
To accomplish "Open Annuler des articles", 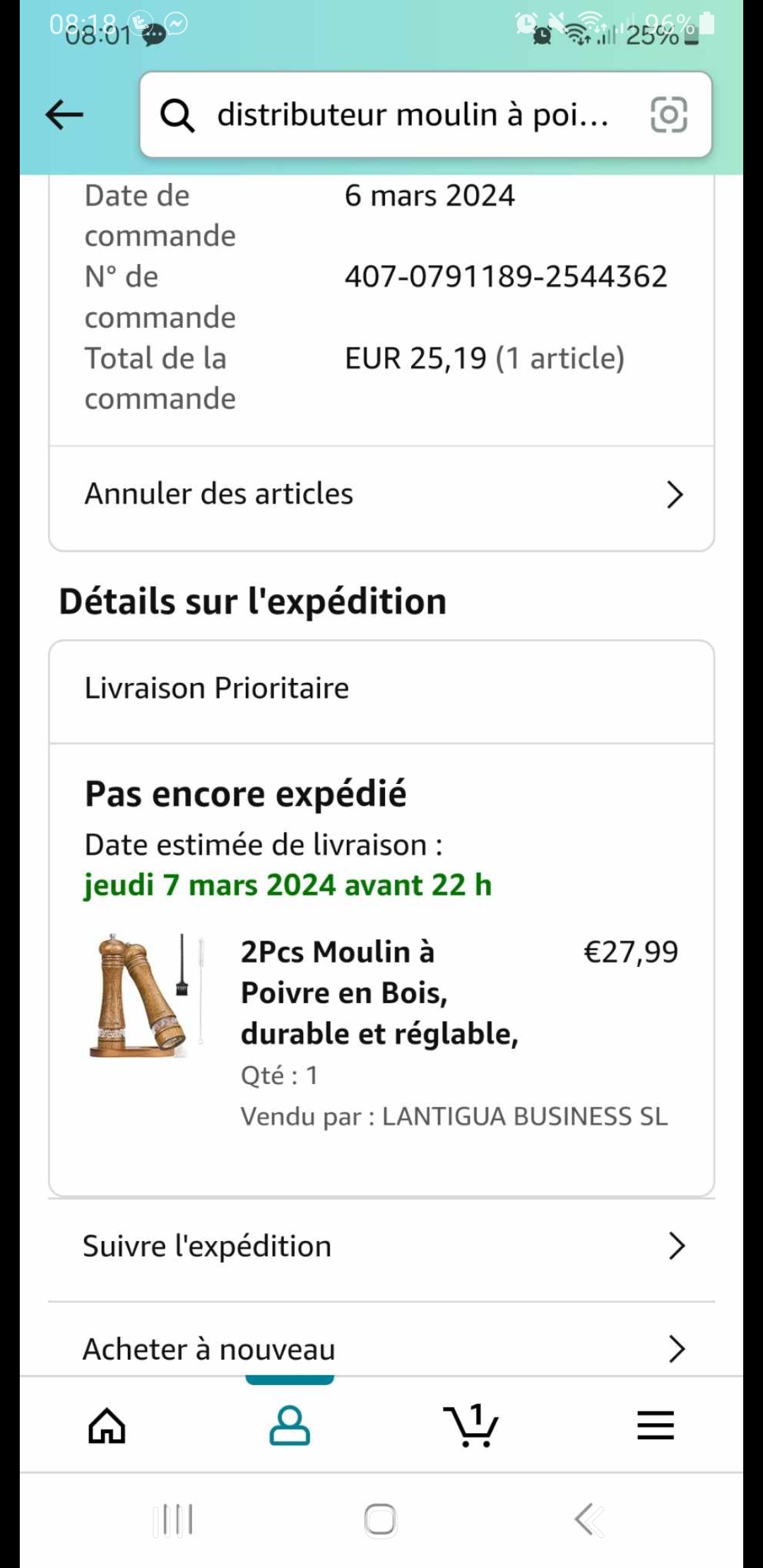I will [381, 494].
